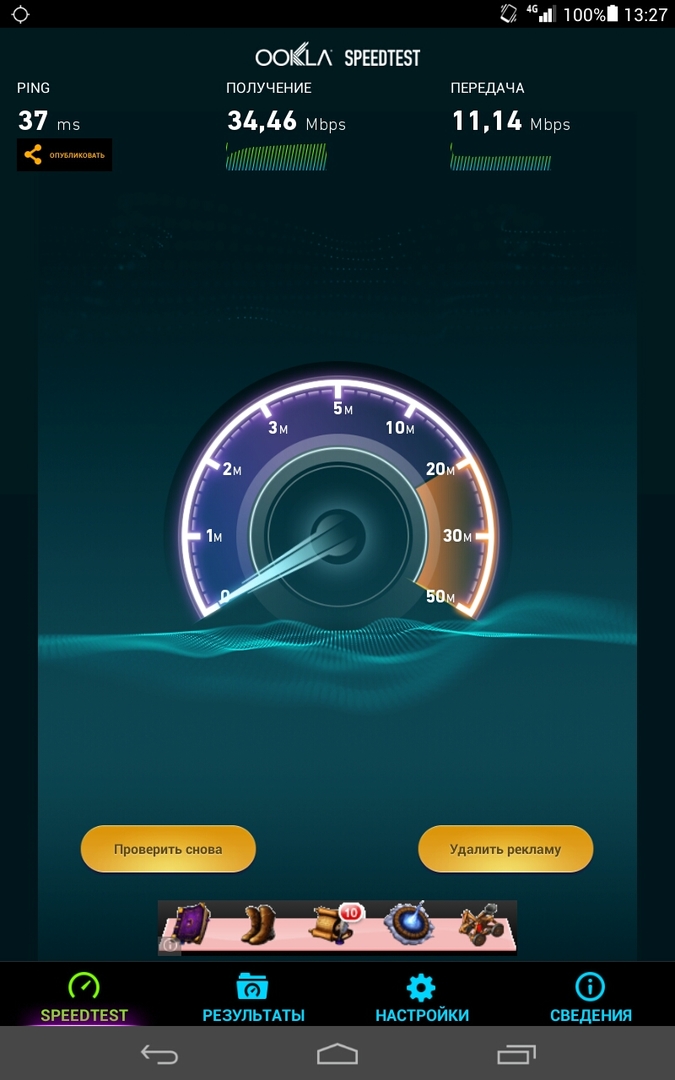Screen dimensions: 675x1080
Task: Select Удалить рекламу to remove ads
Action: pos(505,849)
